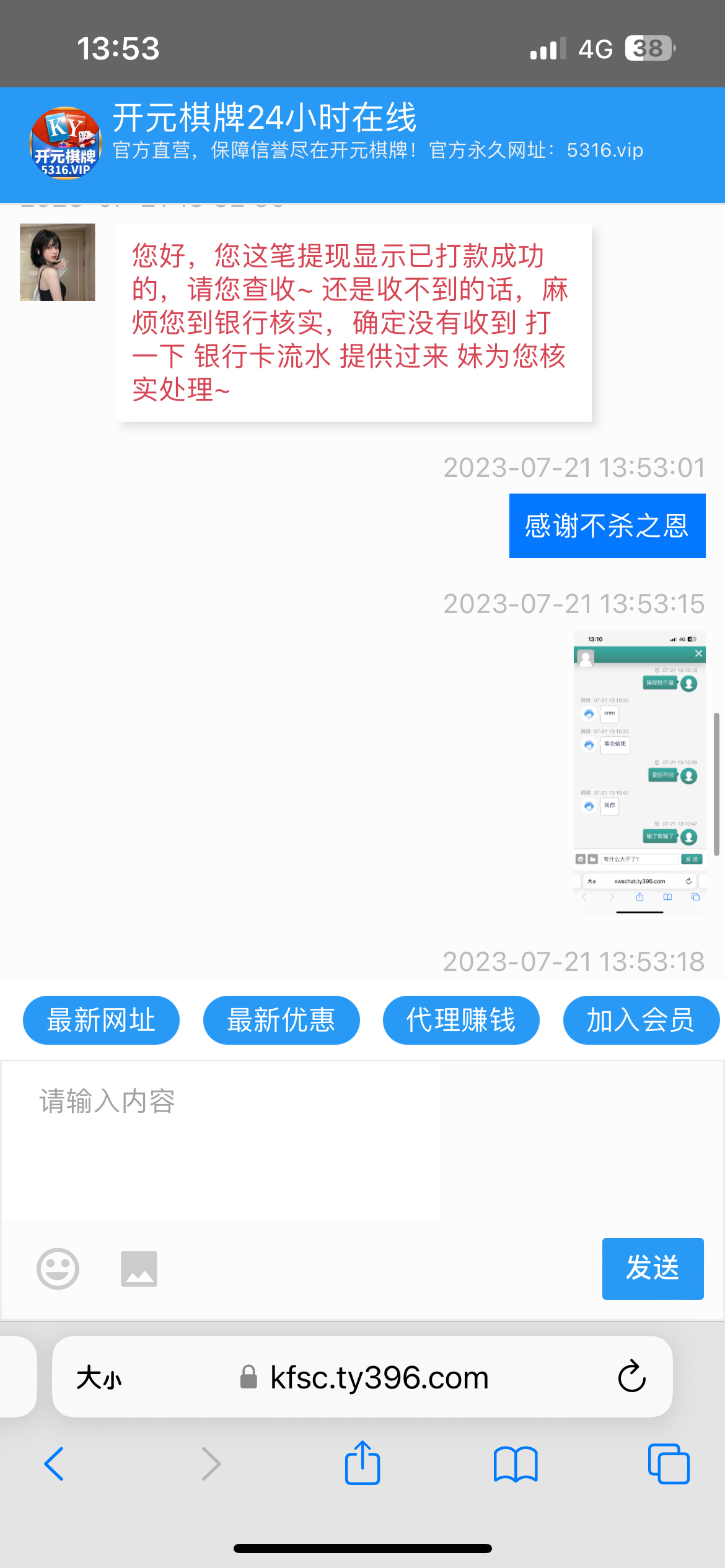Open the sent screenshot image in chat
This screenshot has width=725, height=1568.
pos(639,773)
